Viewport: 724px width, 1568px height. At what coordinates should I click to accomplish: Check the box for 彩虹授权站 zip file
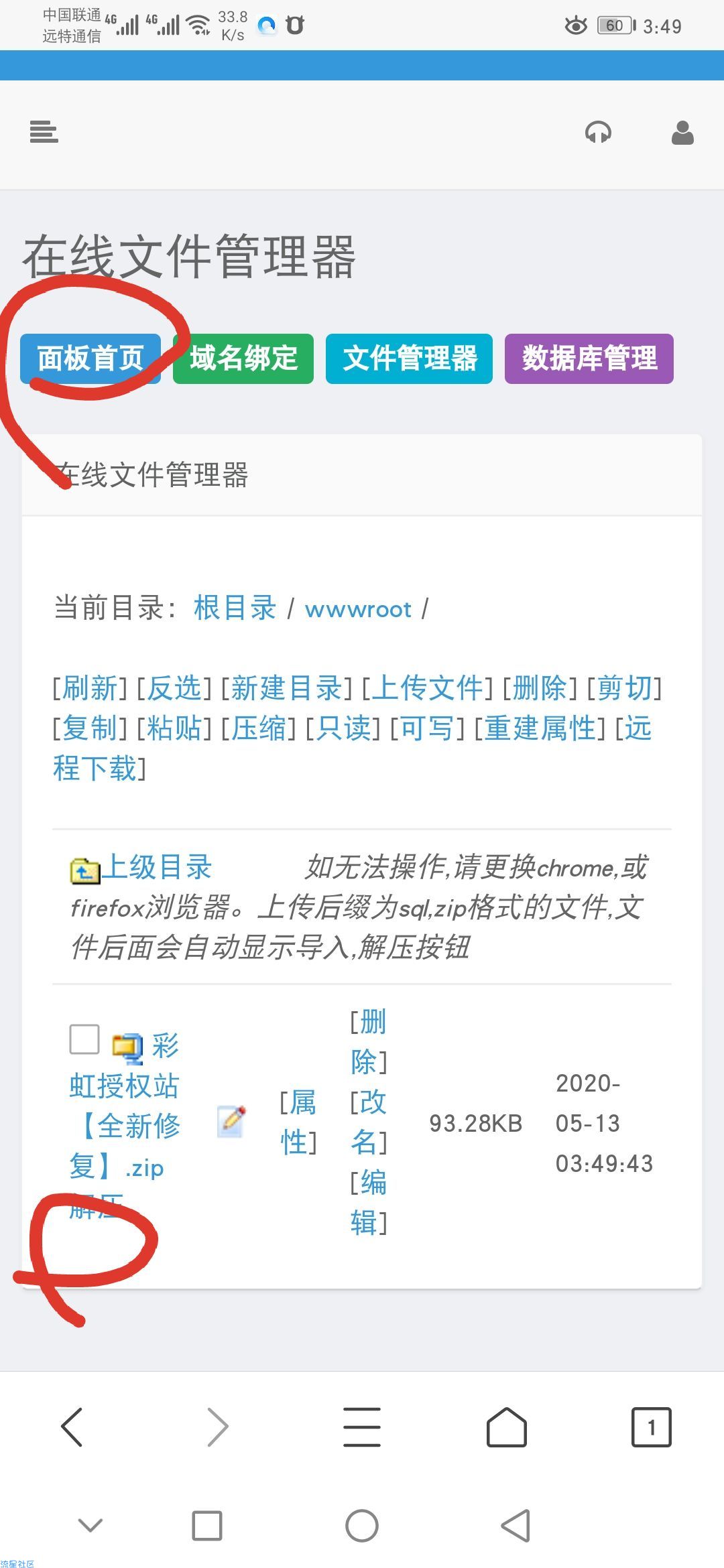point(84,1039)
